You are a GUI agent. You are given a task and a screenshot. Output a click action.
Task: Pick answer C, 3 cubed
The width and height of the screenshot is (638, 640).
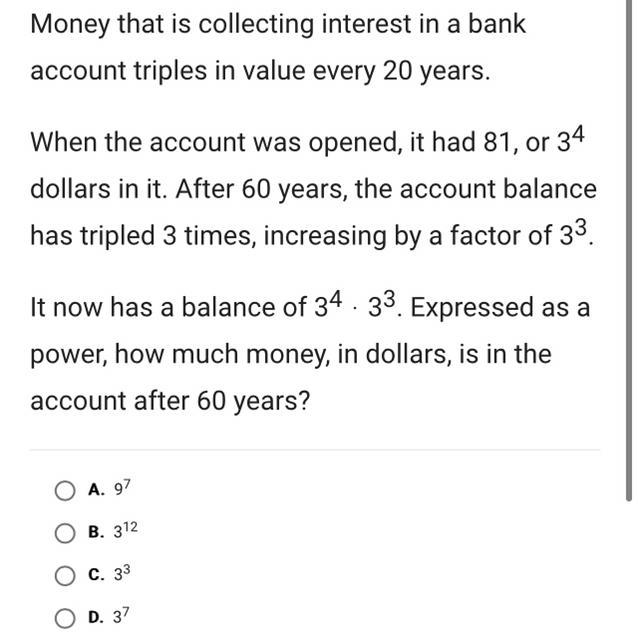click(65, 576)
